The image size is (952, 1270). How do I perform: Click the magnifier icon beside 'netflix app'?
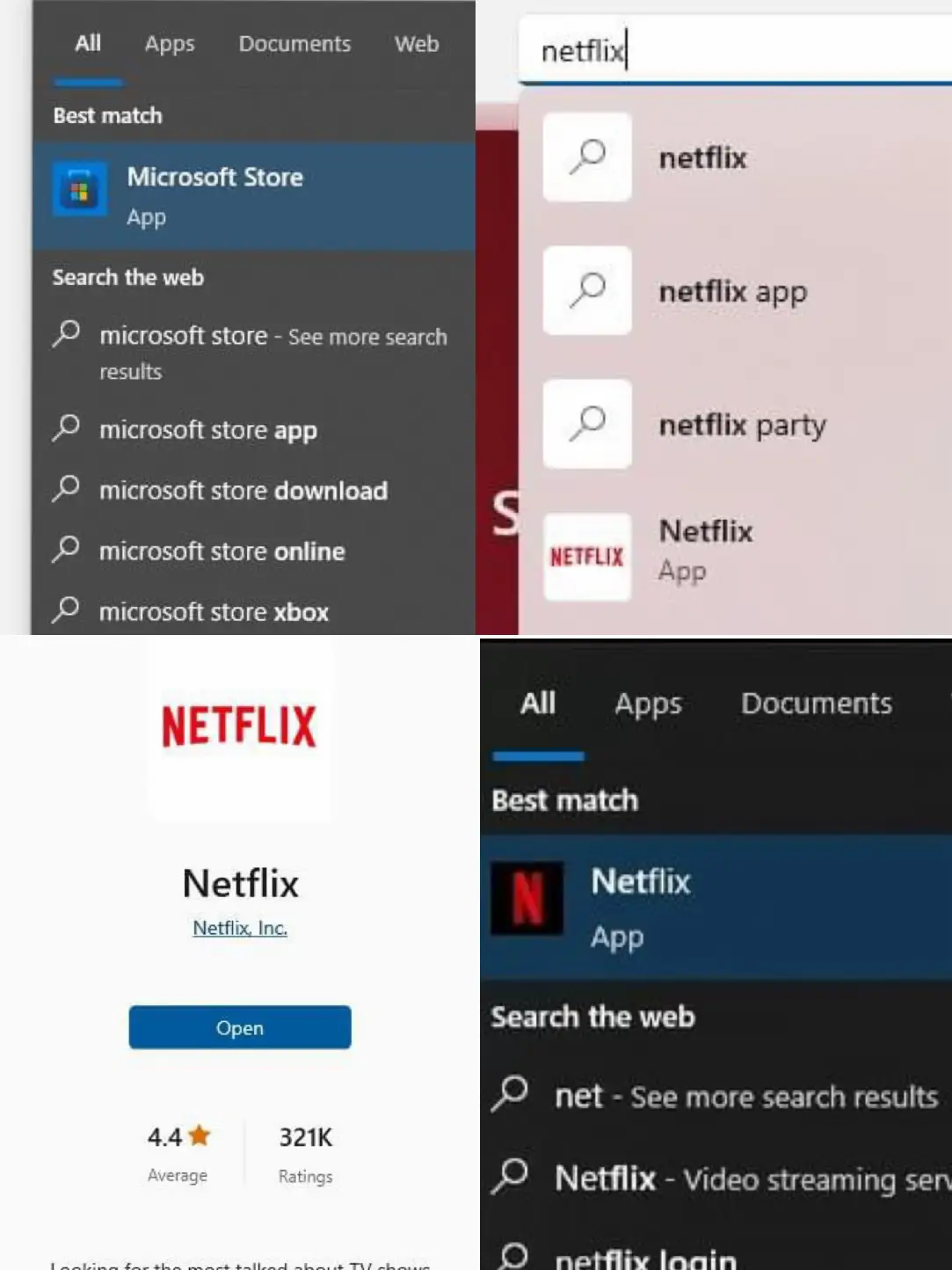point(586,291)
